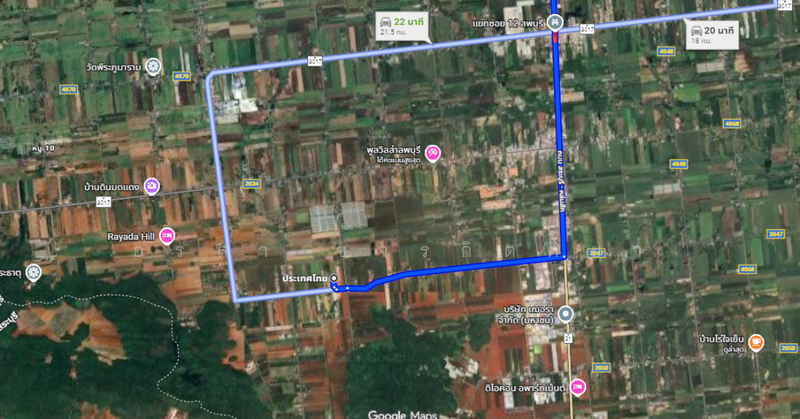View the พูลวิลล่าลพบุรี place pin
The image size is (800, 419).
coord(433,153)
